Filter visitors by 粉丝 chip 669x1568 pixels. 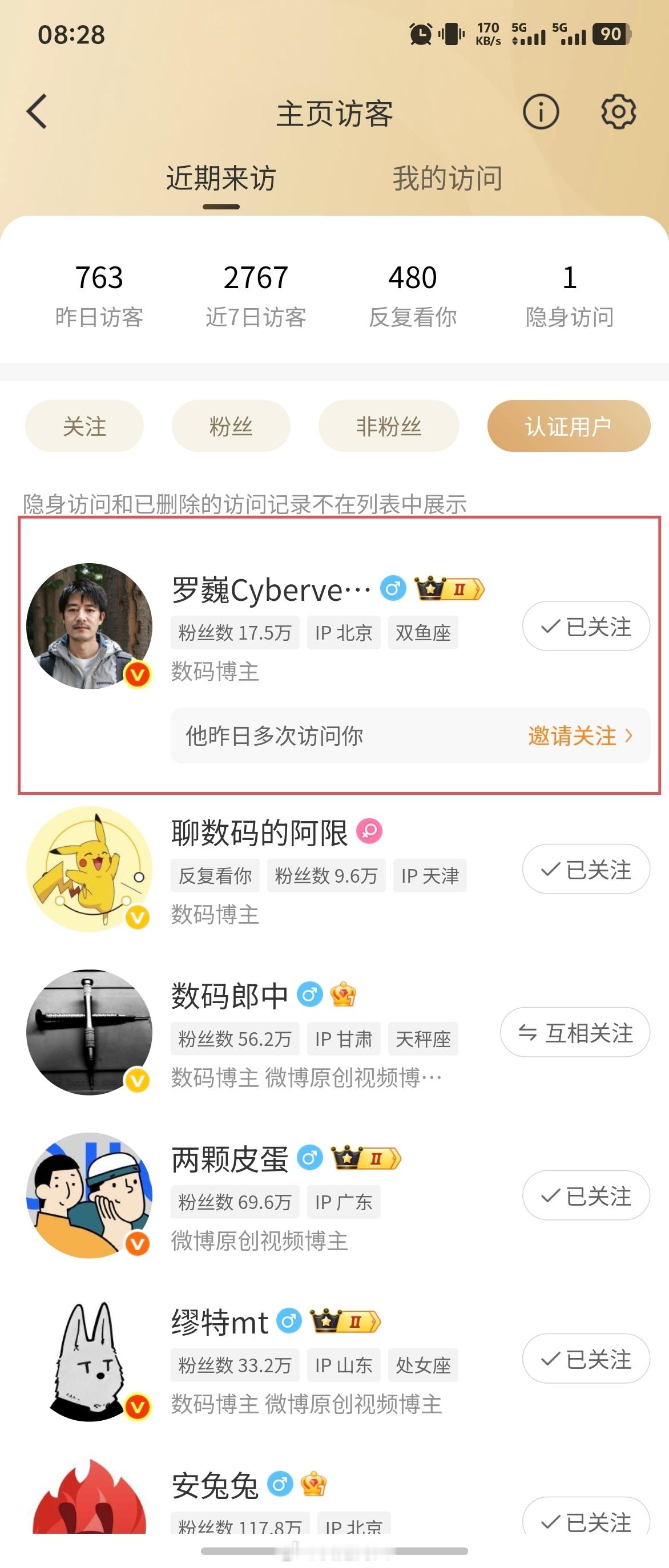tap(231, 426)
